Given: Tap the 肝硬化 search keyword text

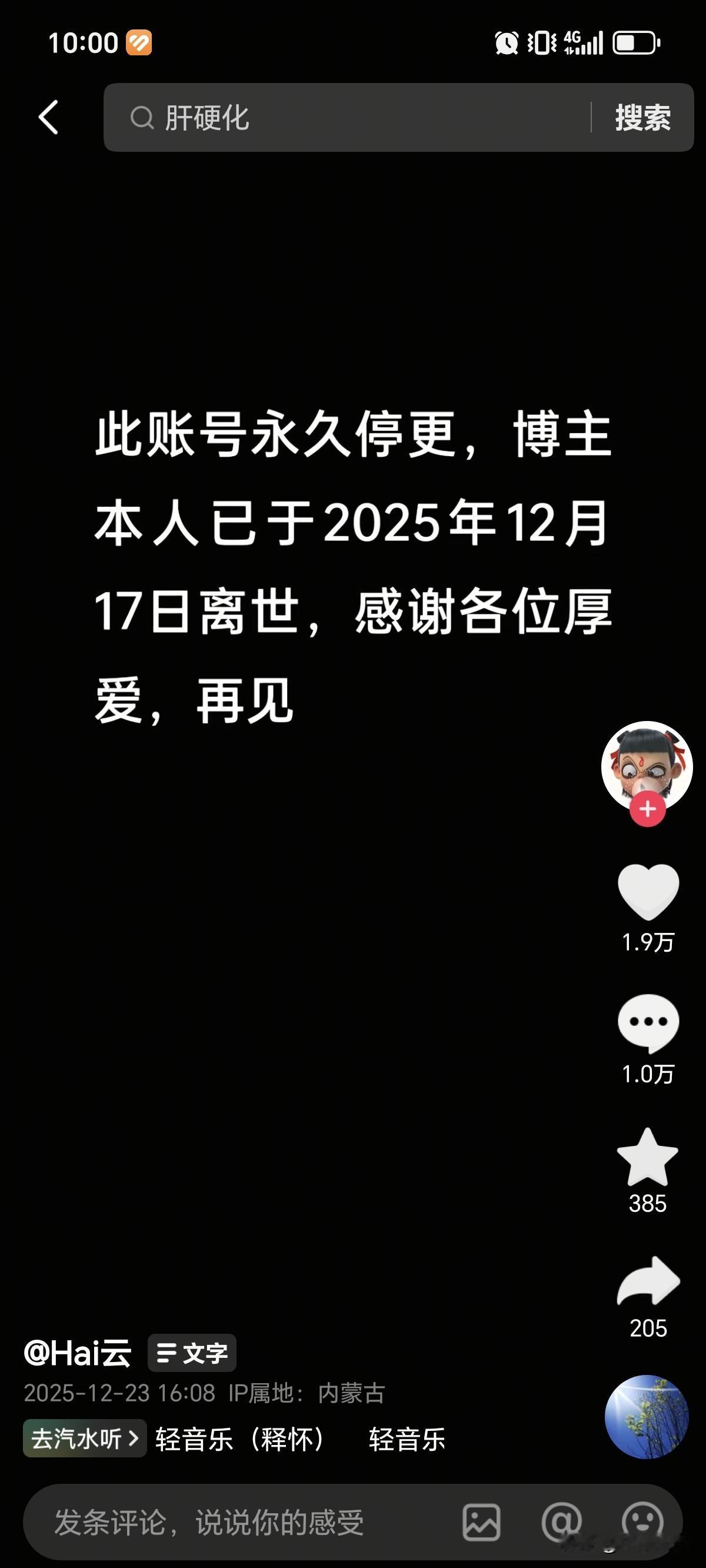Looking at the screenshot, I should point(207,118).
